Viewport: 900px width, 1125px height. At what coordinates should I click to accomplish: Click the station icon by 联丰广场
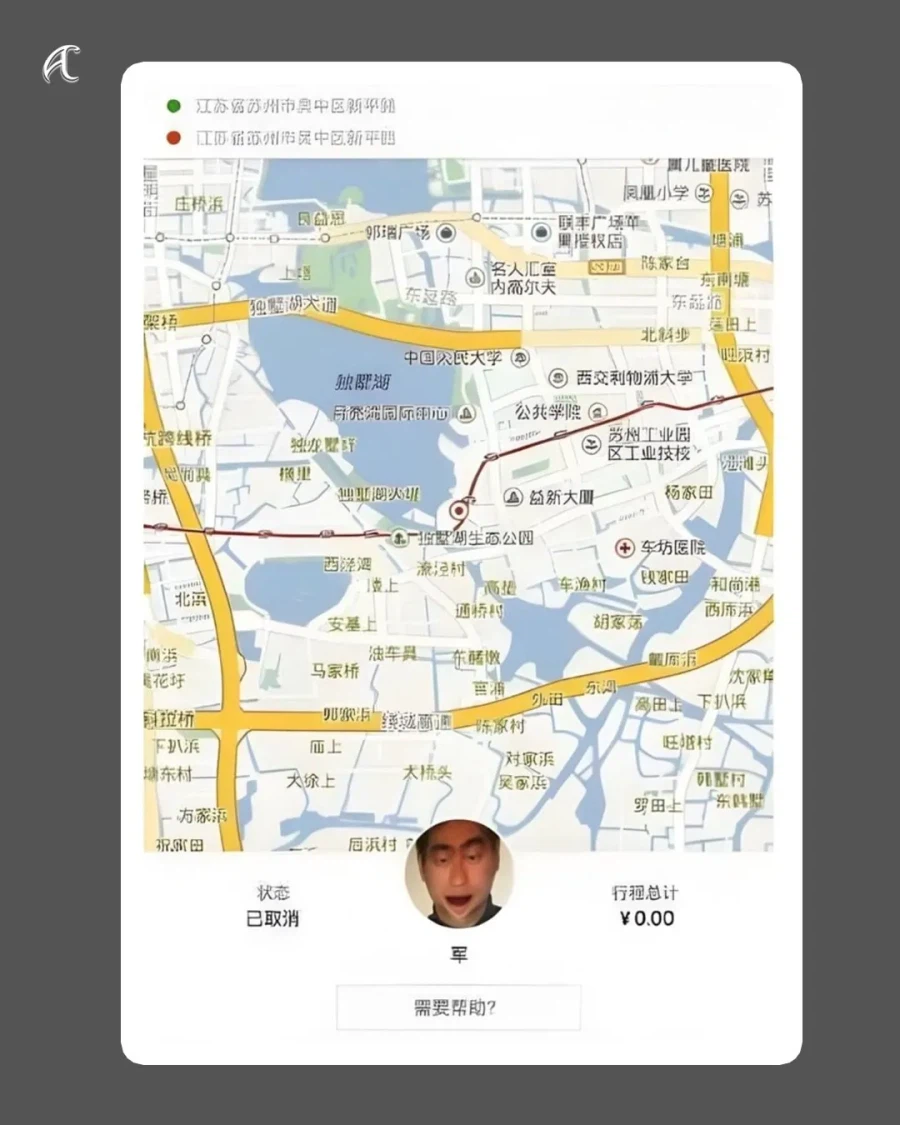(542, 233)
